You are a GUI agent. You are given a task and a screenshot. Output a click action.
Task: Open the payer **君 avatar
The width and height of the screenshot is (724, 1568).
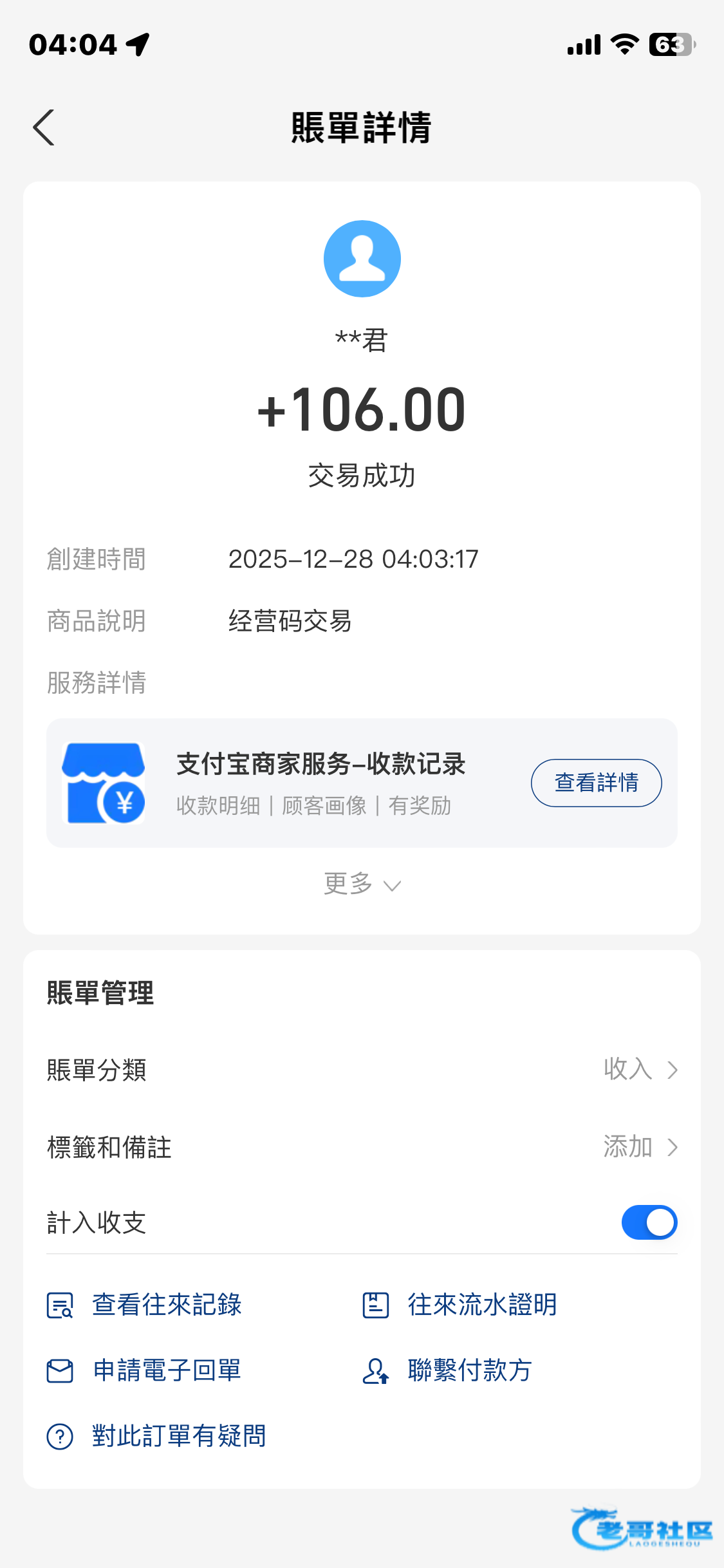[362, 259]
